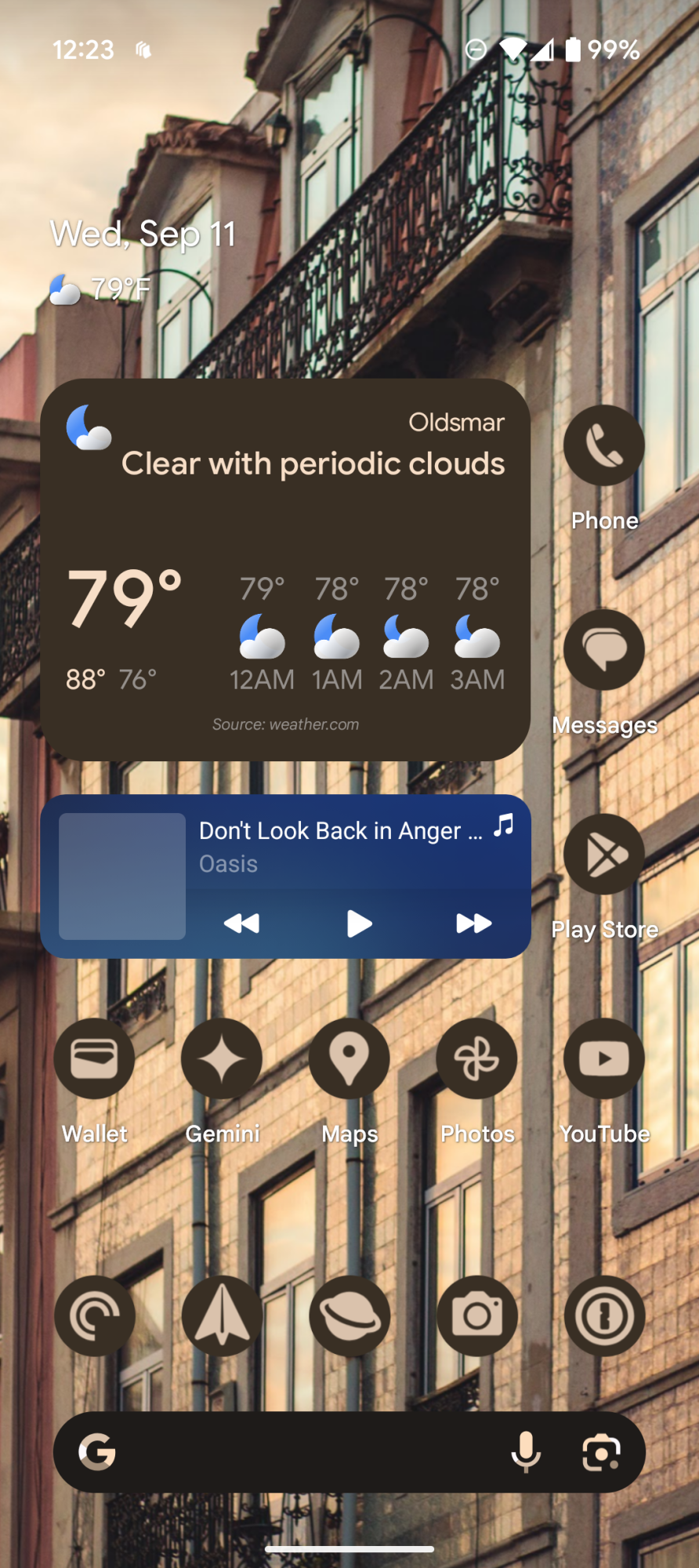The width and height of the screenshot is (699, 1568).
Task: Skip to the next track
Action: (x=473, y=924)
